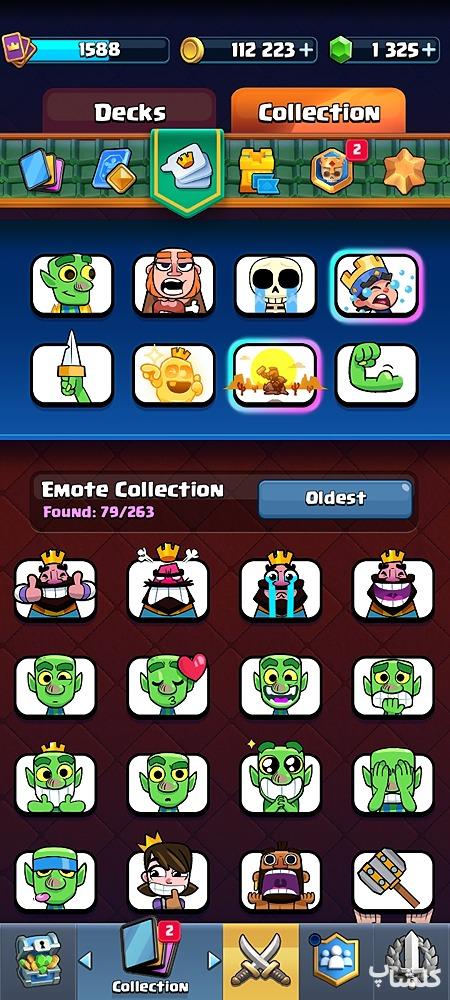Open the Clan social tab

336,961
